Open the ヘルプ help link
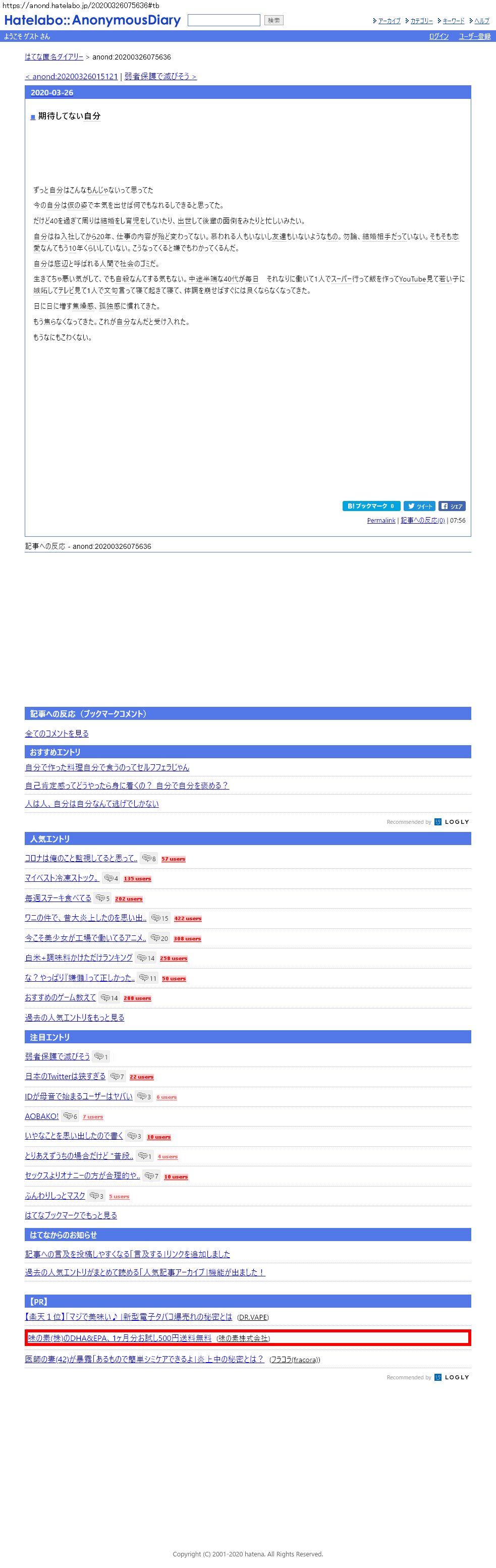The image size is (496, 1568). (481, 21)
